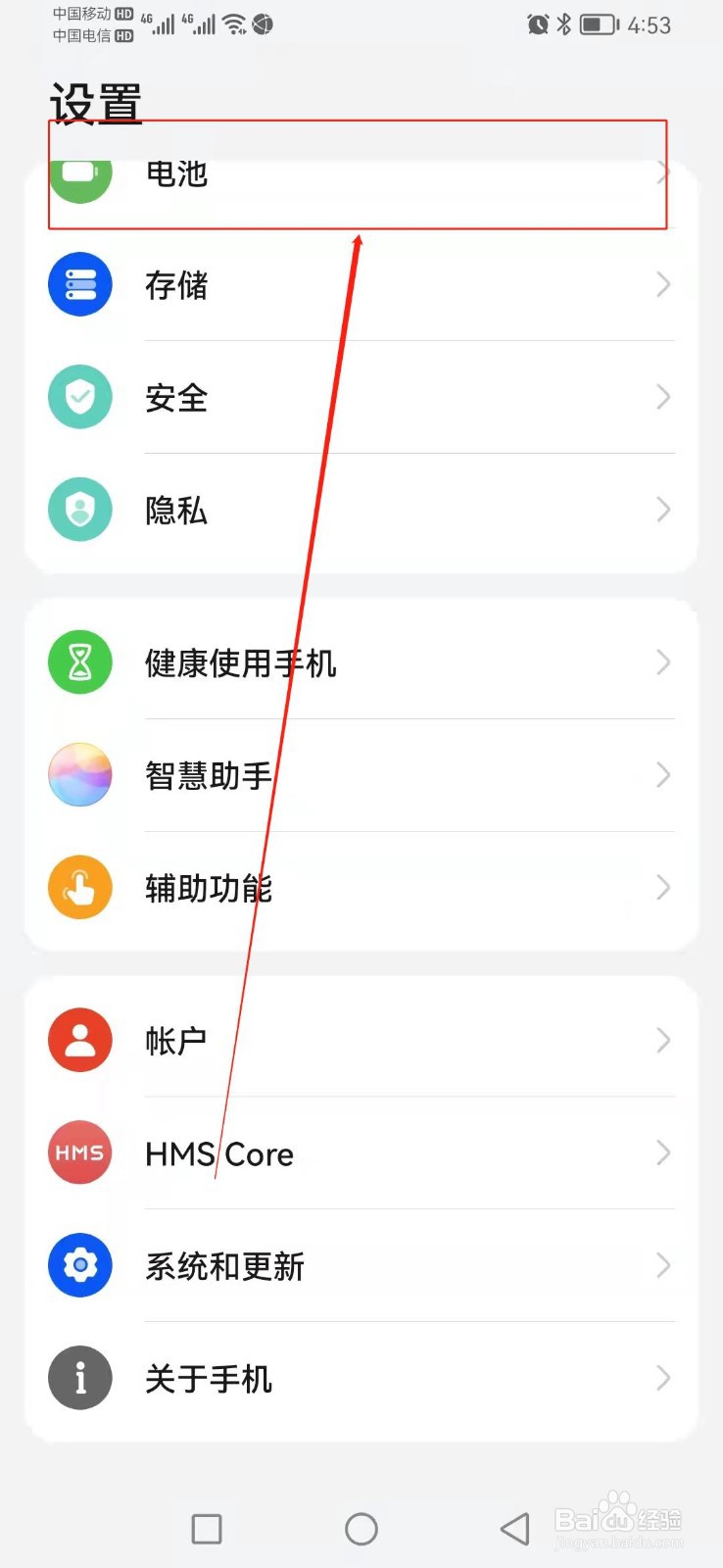Select the blue system update gear icon
The image size is (723, 1568).
(x=80, y=1265)
